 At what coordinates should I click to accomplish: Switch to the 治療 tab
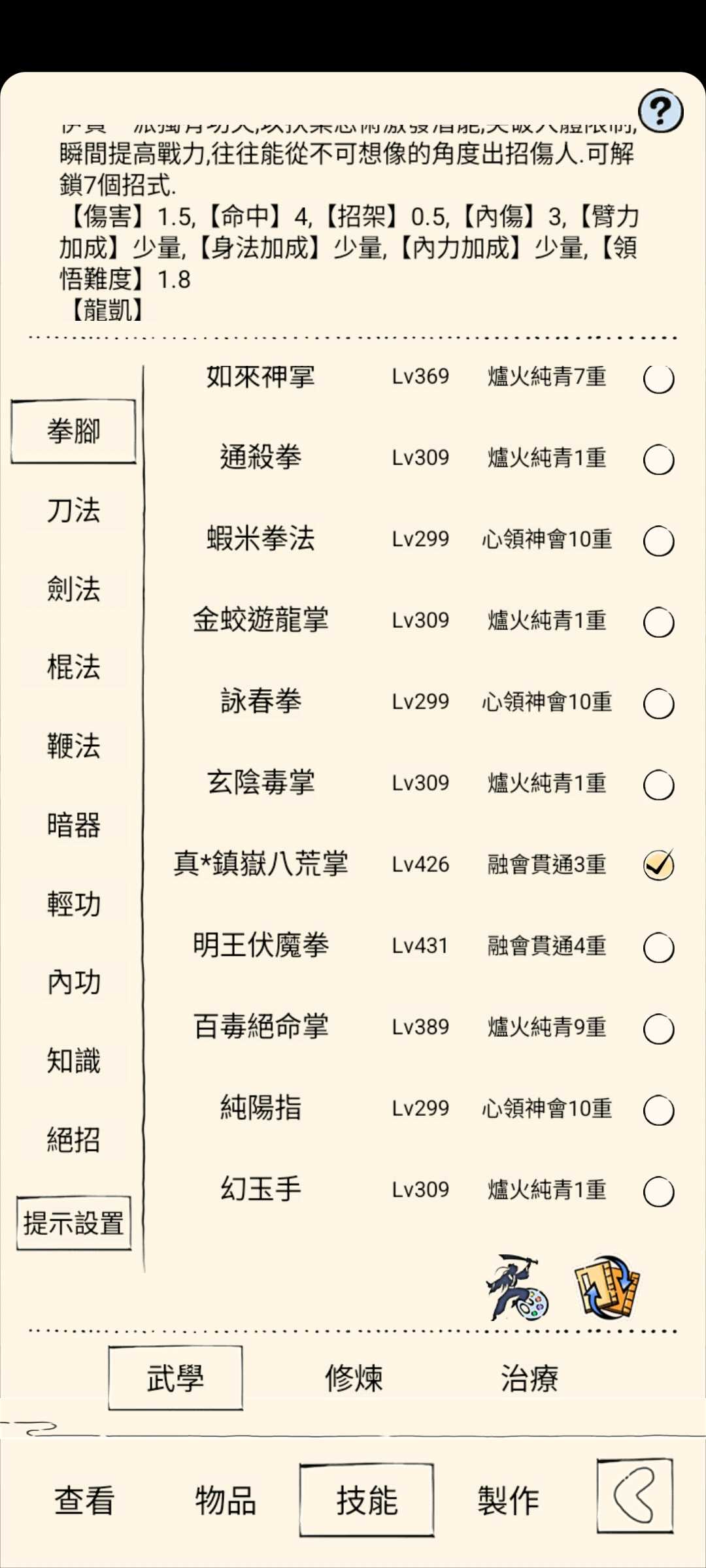(x=529, y=1379)
